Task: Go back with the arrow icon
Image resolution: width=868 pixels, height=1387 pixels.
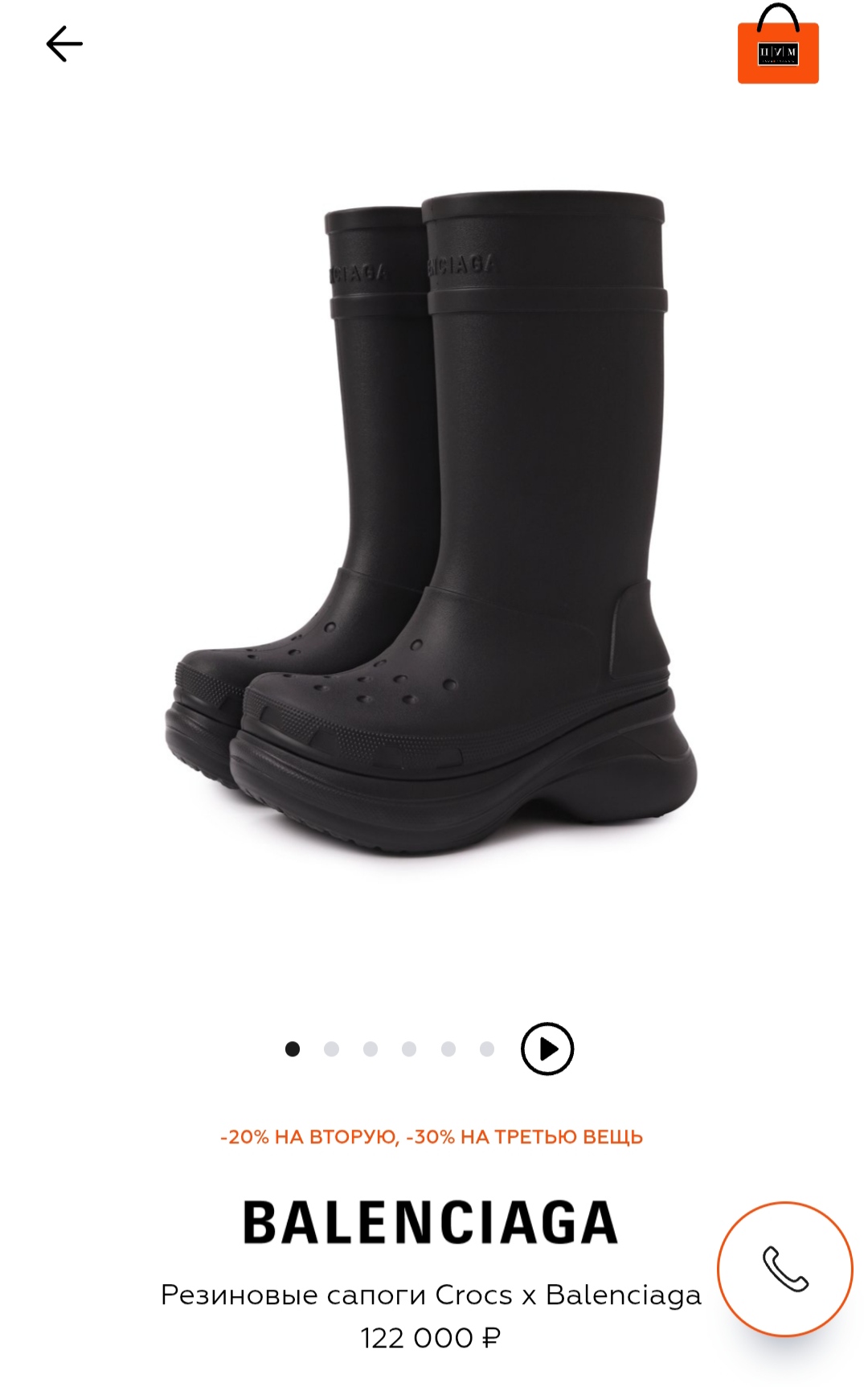Action: point(64,43)
